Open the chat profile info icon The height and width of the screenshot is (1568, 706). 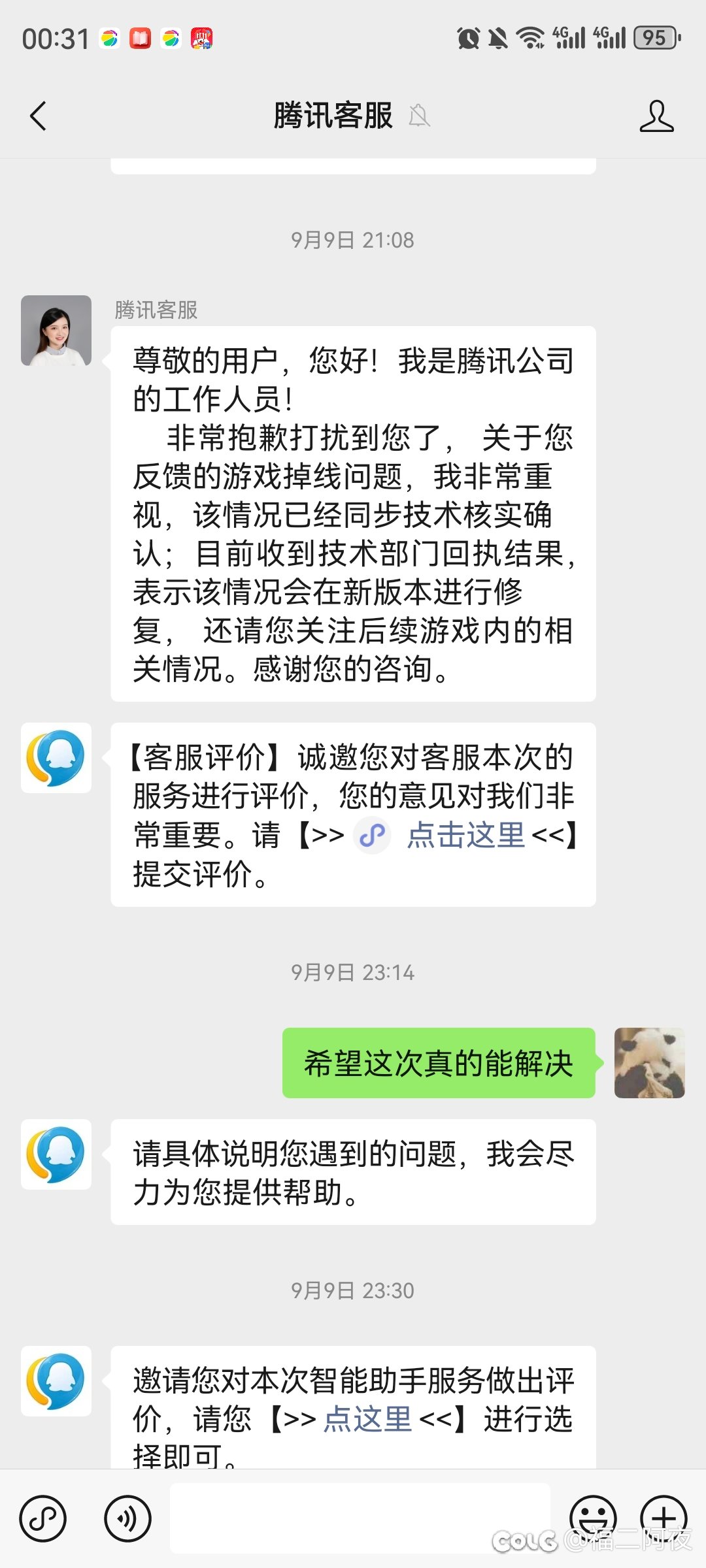(x=656, y=116)
